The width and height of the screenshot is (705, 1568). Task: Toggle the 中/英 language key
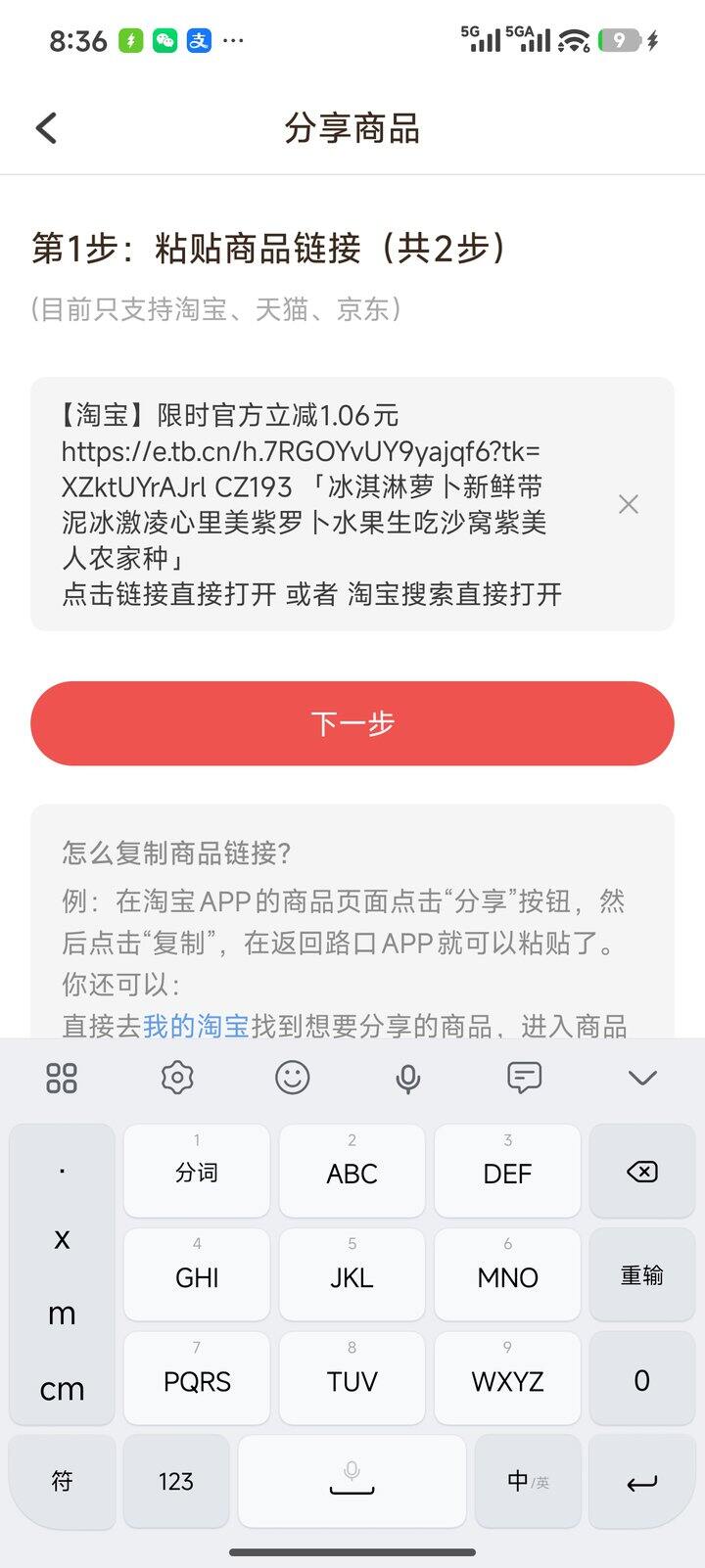[x=528, y=1481]
